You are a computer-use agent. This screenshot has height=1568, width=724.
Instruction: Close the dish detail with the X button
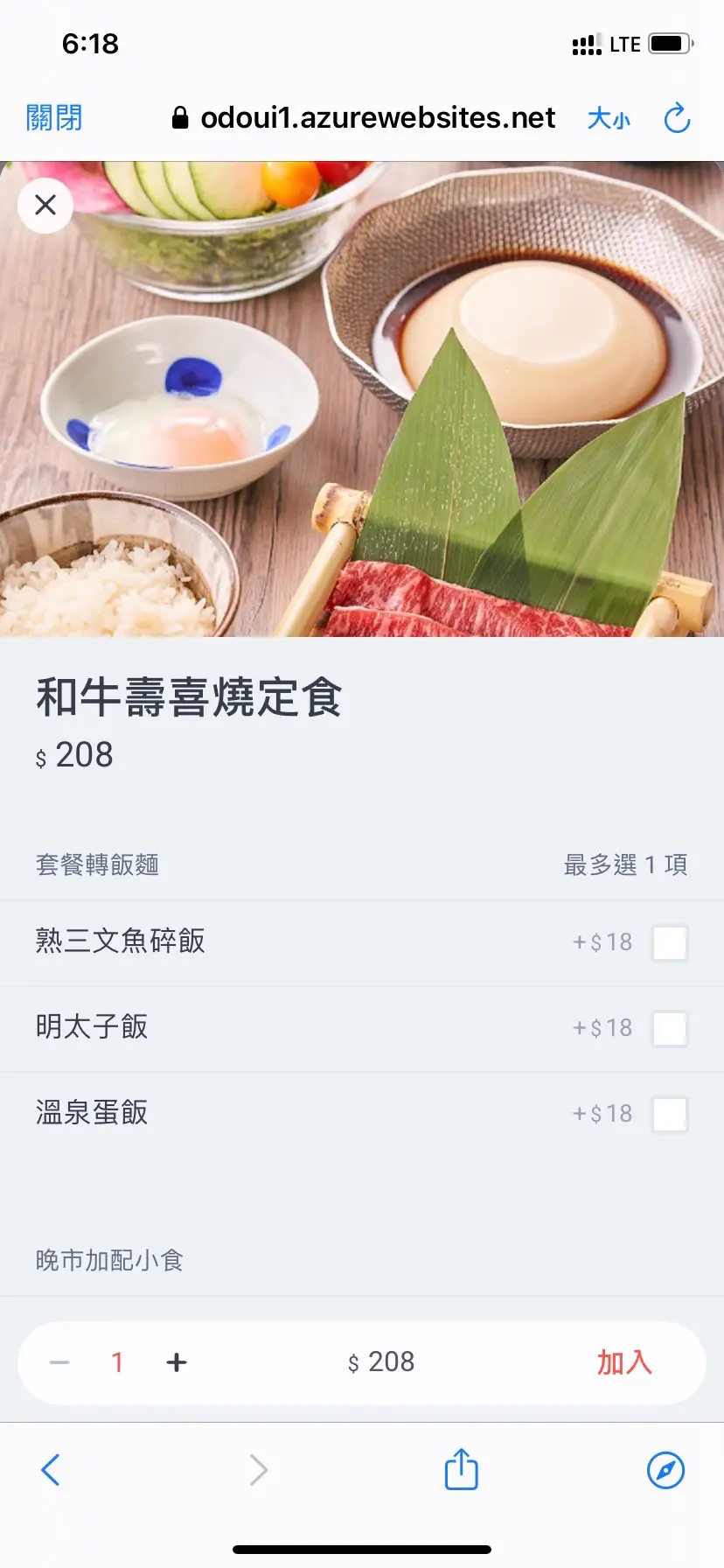coord(45,206)
